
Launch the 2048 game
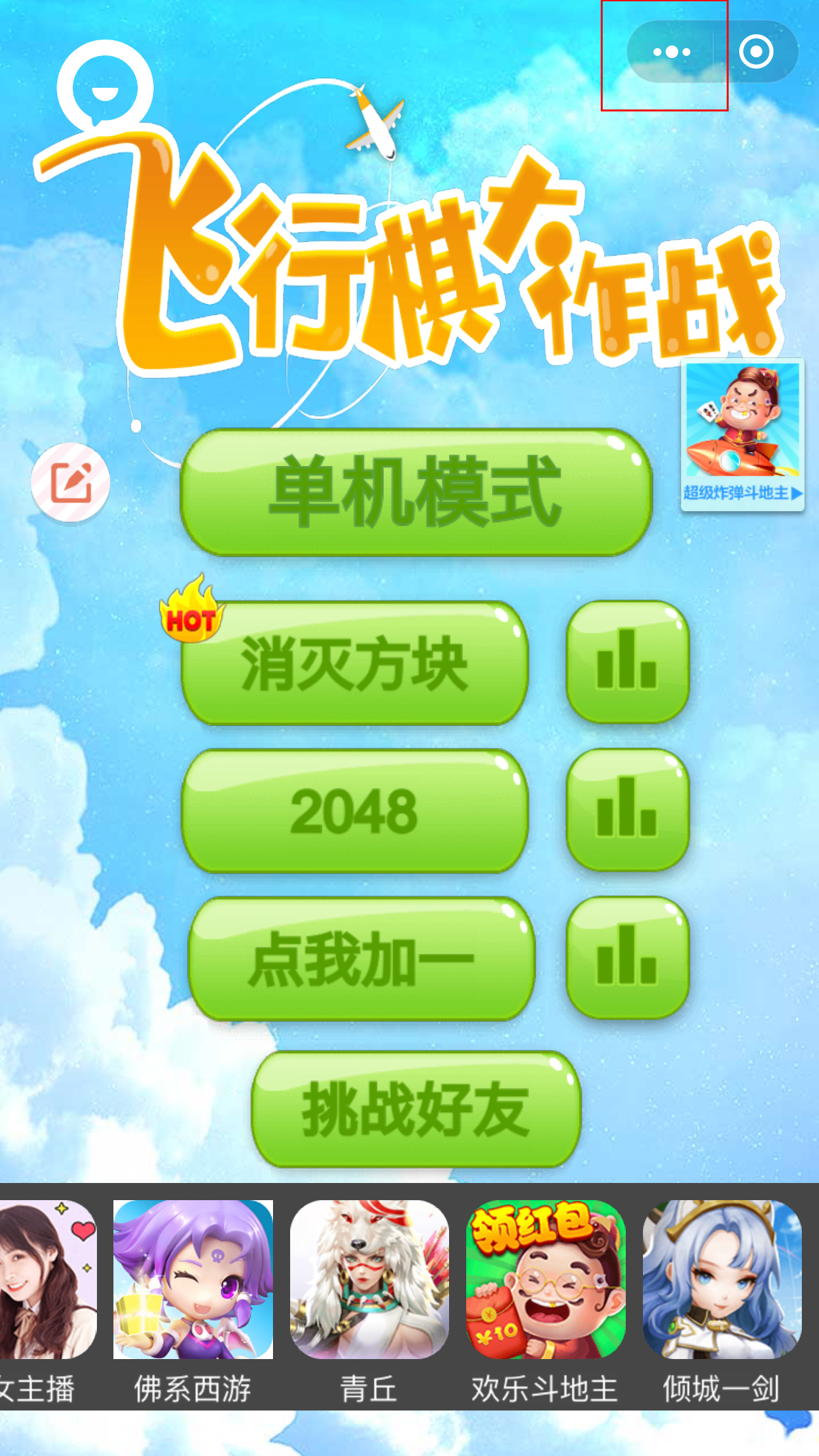tap(355, 811)
